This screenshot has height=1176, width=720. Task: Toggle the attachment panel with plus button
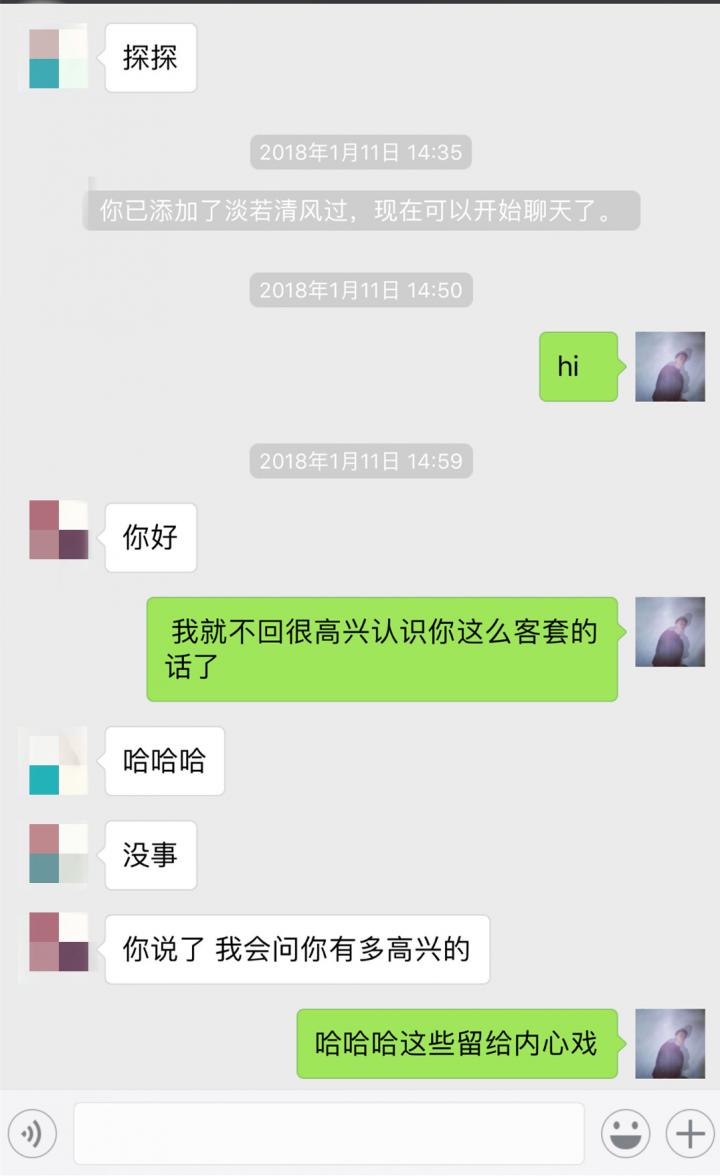pyautogui.click(x=687, y=1133)
